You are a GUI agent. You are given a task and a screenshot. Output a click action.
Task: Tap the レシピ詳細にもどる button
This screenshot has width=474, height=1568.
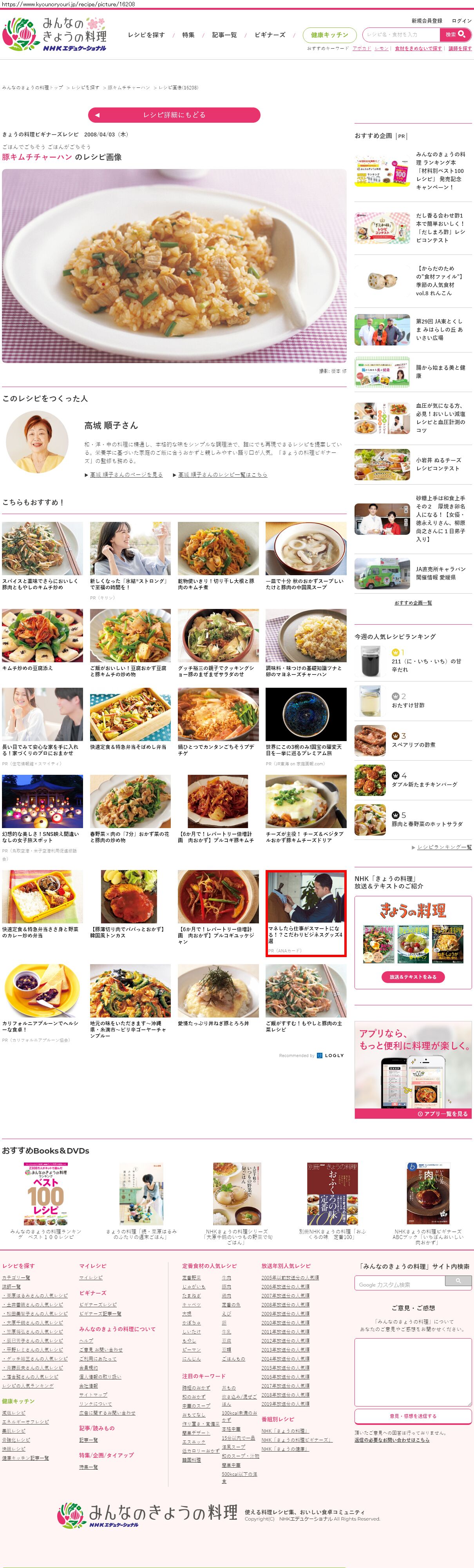pyautogui.click(x=174, y=114)
